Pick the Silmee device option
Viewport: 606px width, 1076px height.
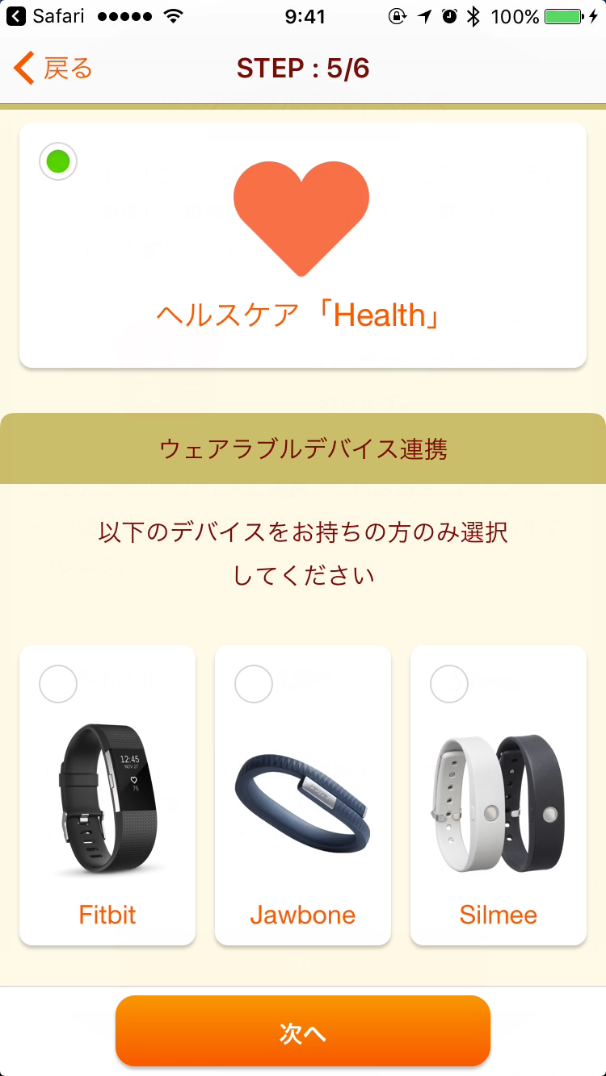pyautogui.click(x=449, y=684)
